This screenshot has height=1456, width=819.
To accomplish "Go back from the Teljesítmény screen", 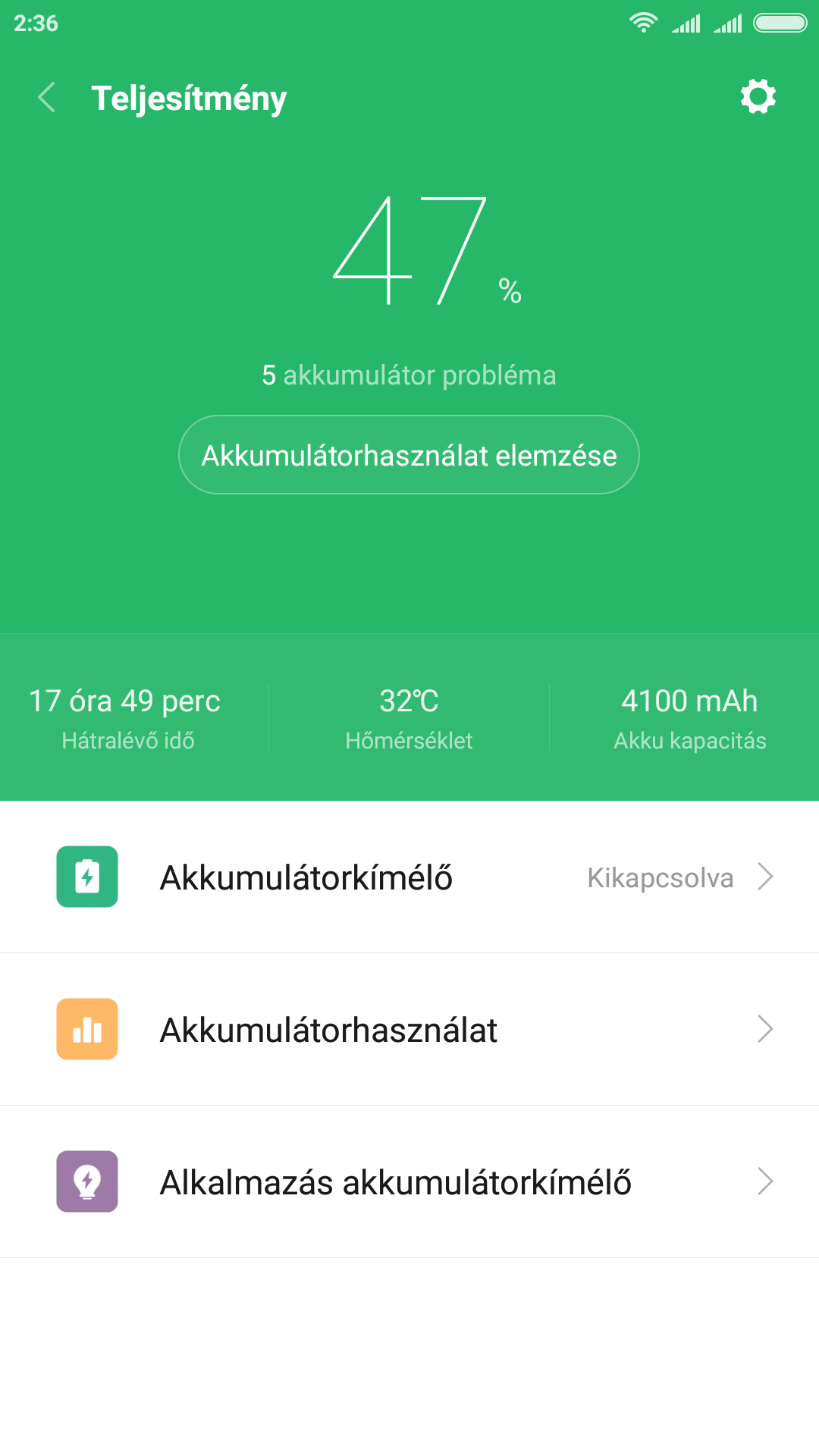I will (47, 98).
